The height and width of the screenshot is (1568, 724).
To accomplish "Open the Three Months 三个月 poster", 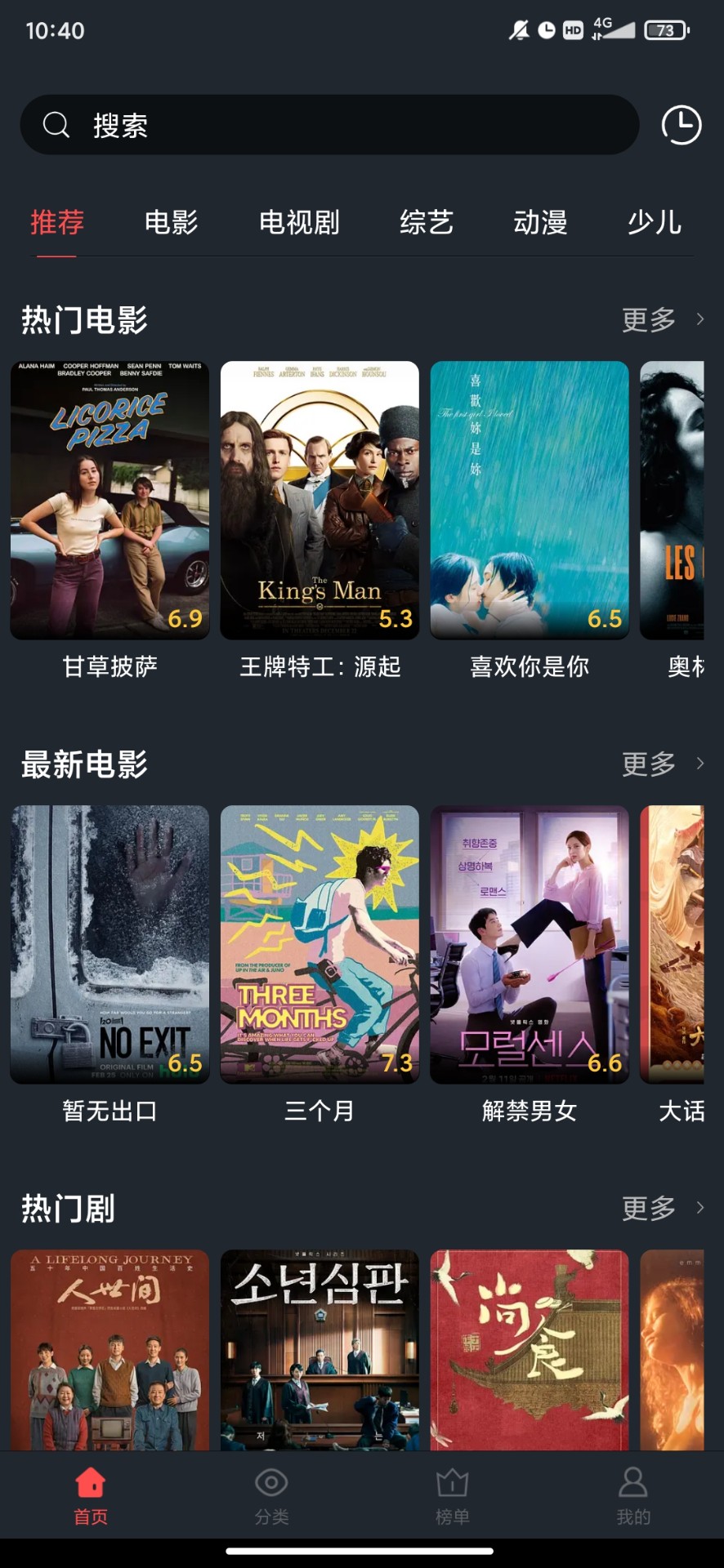I will tap(320, 944).
